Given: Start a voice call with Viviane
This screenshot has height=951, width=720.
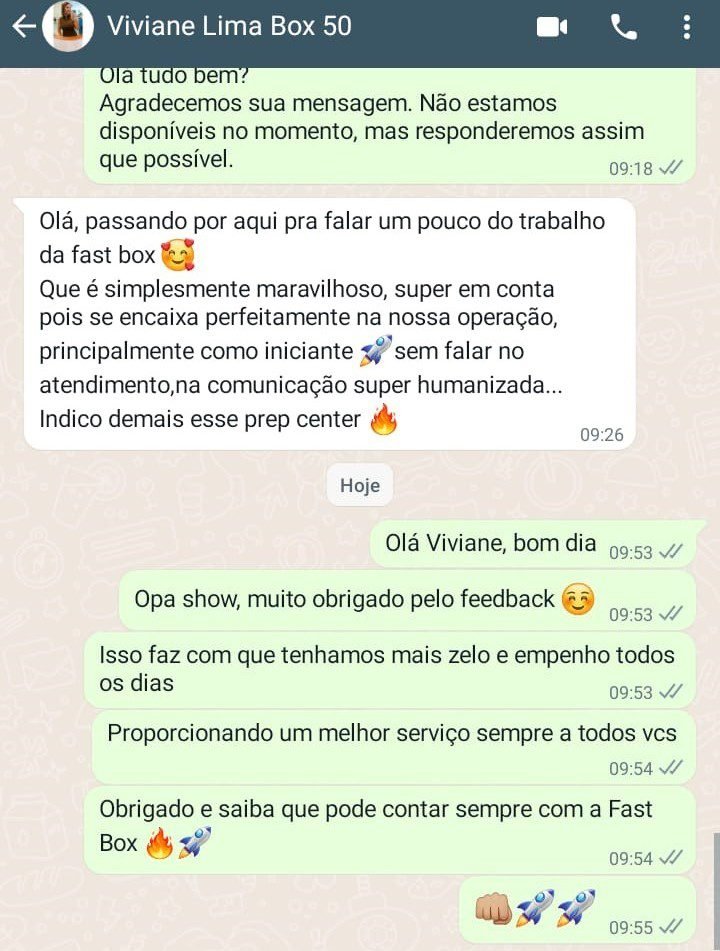Looking at the screenshot, I should click(624, 27).
